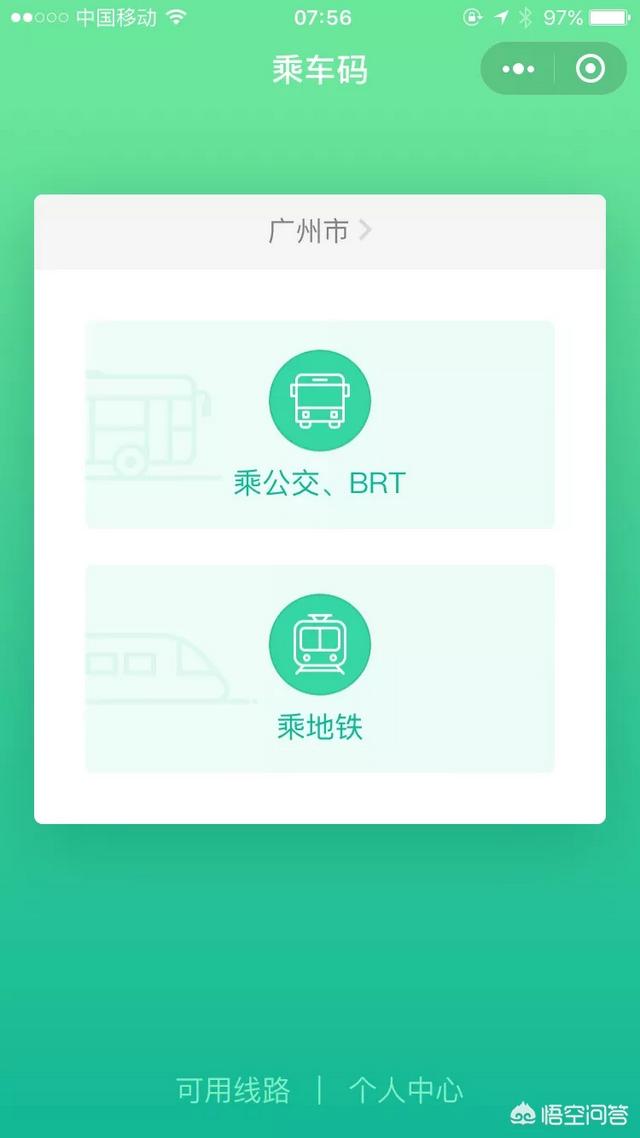This screenshot has height=1138, width=640.
Task: Close the mini program with the circle button
Action: pyautogui.click(x=590, y=69)
